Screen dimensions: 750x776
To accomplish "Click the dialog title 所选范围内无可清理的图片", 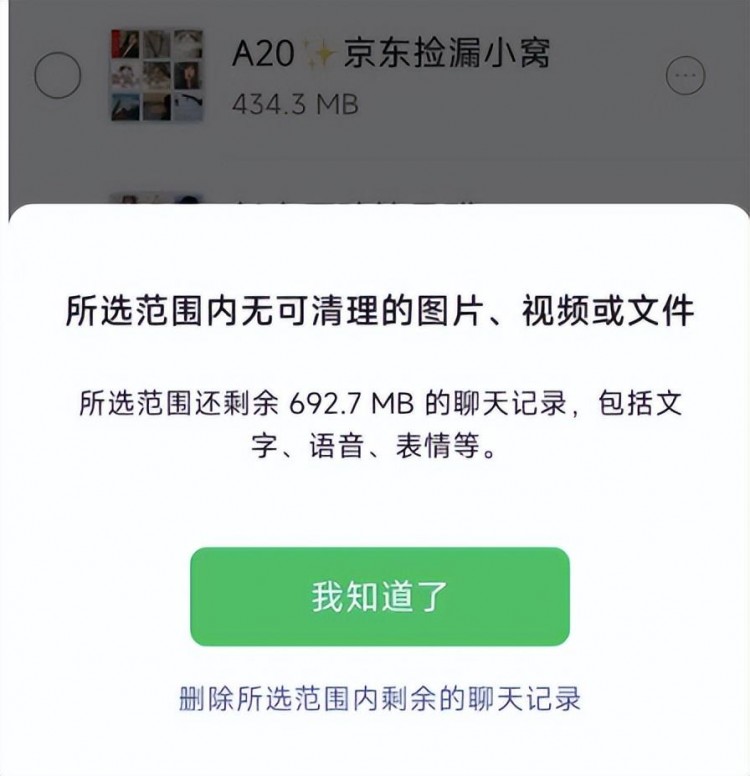I will point(375,311).
